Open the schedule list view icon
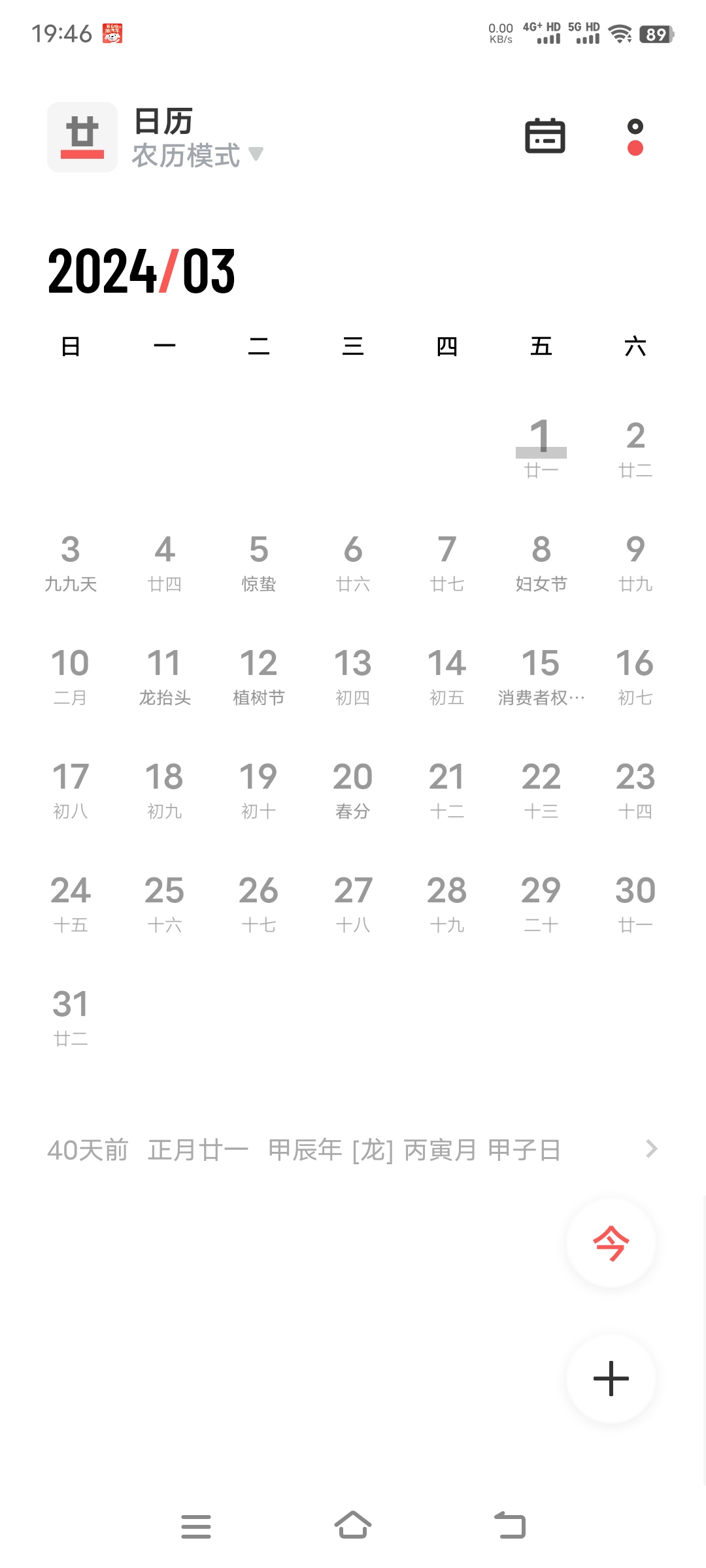The width and height of the screenshot is (706, 1568). [545, 136]
